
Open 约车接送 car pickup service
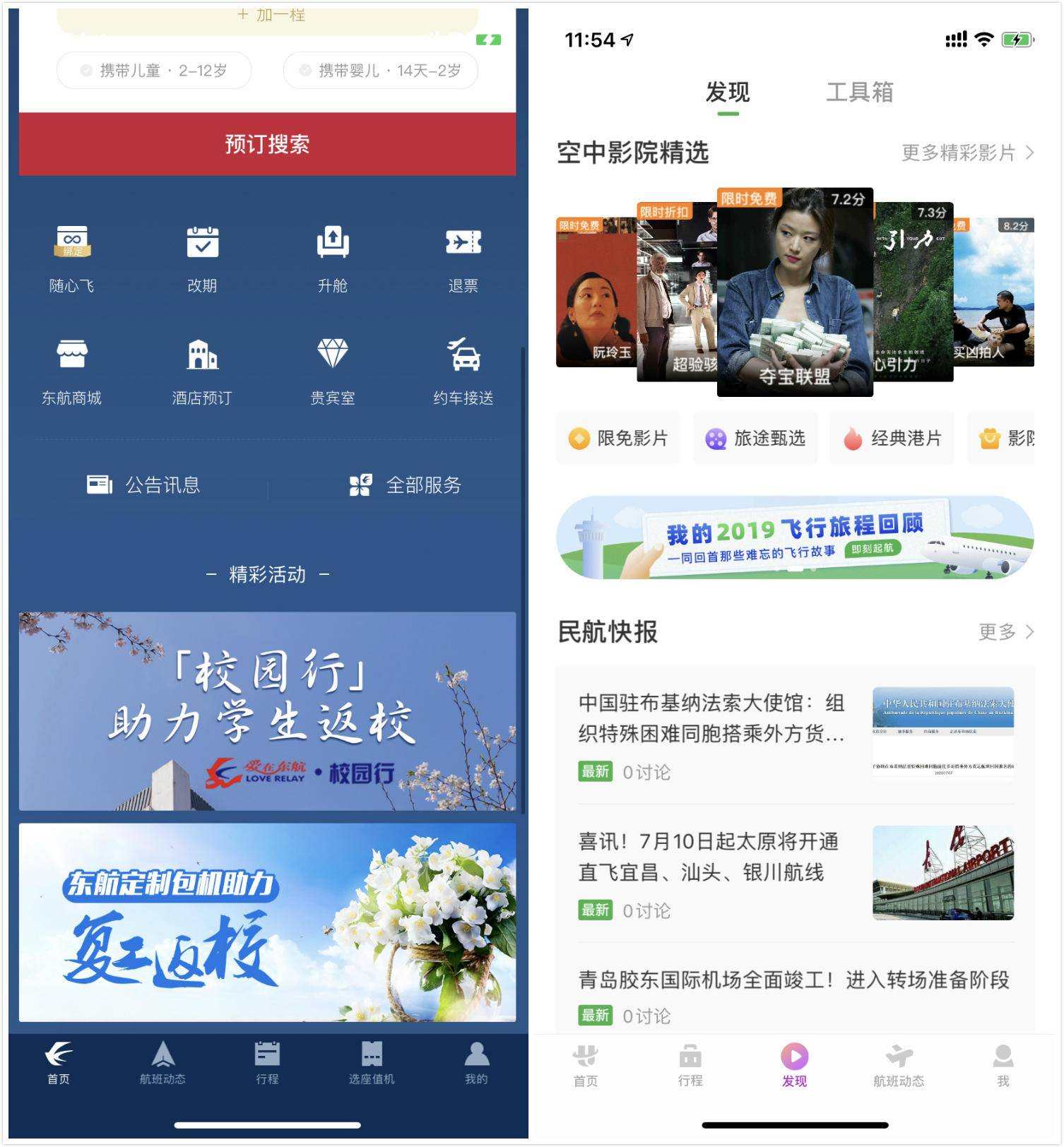click(x=463, y=370)
